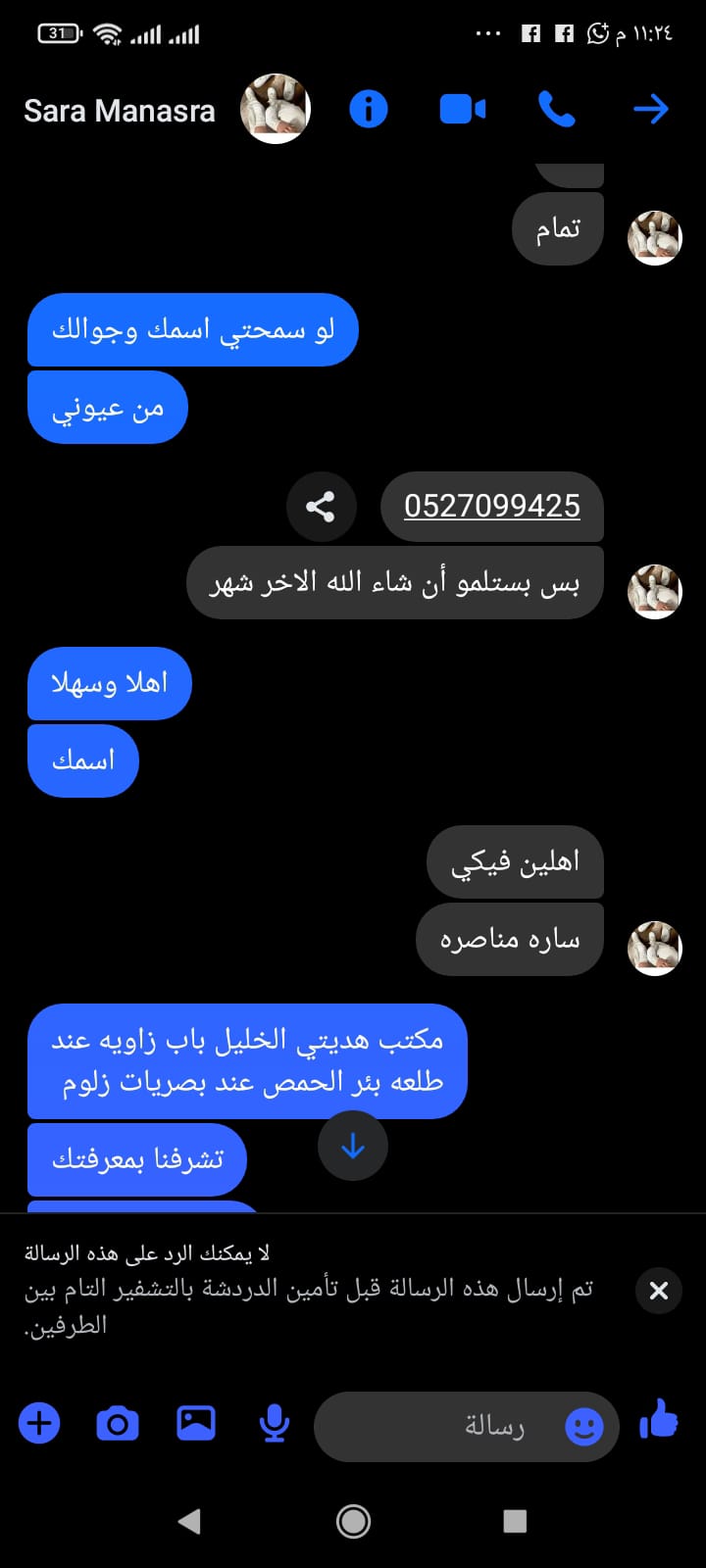The height and width of the screenshot is (1568, 706).
Task: Share the phone number message
Action: point(320,507)
